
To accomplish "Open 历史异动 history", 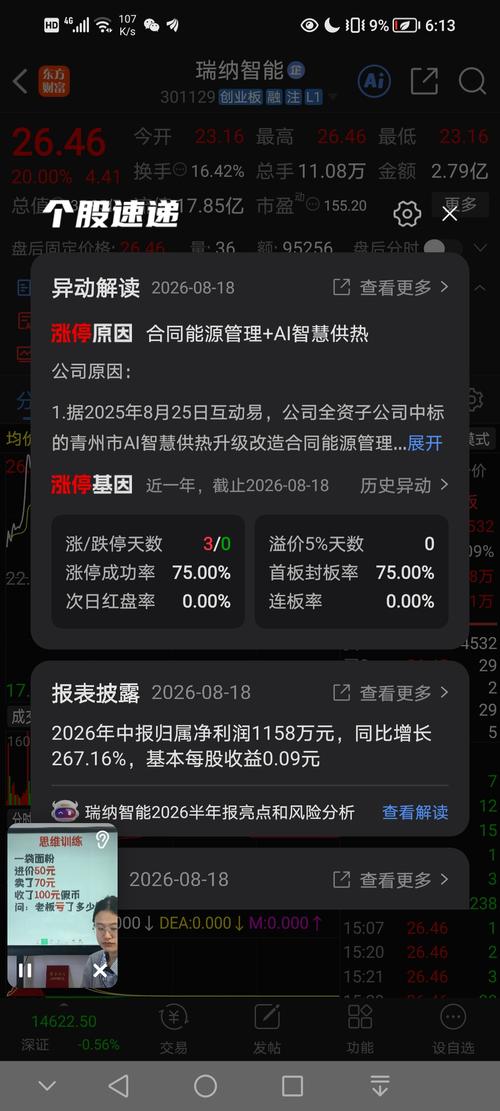I will coord(404,485).
